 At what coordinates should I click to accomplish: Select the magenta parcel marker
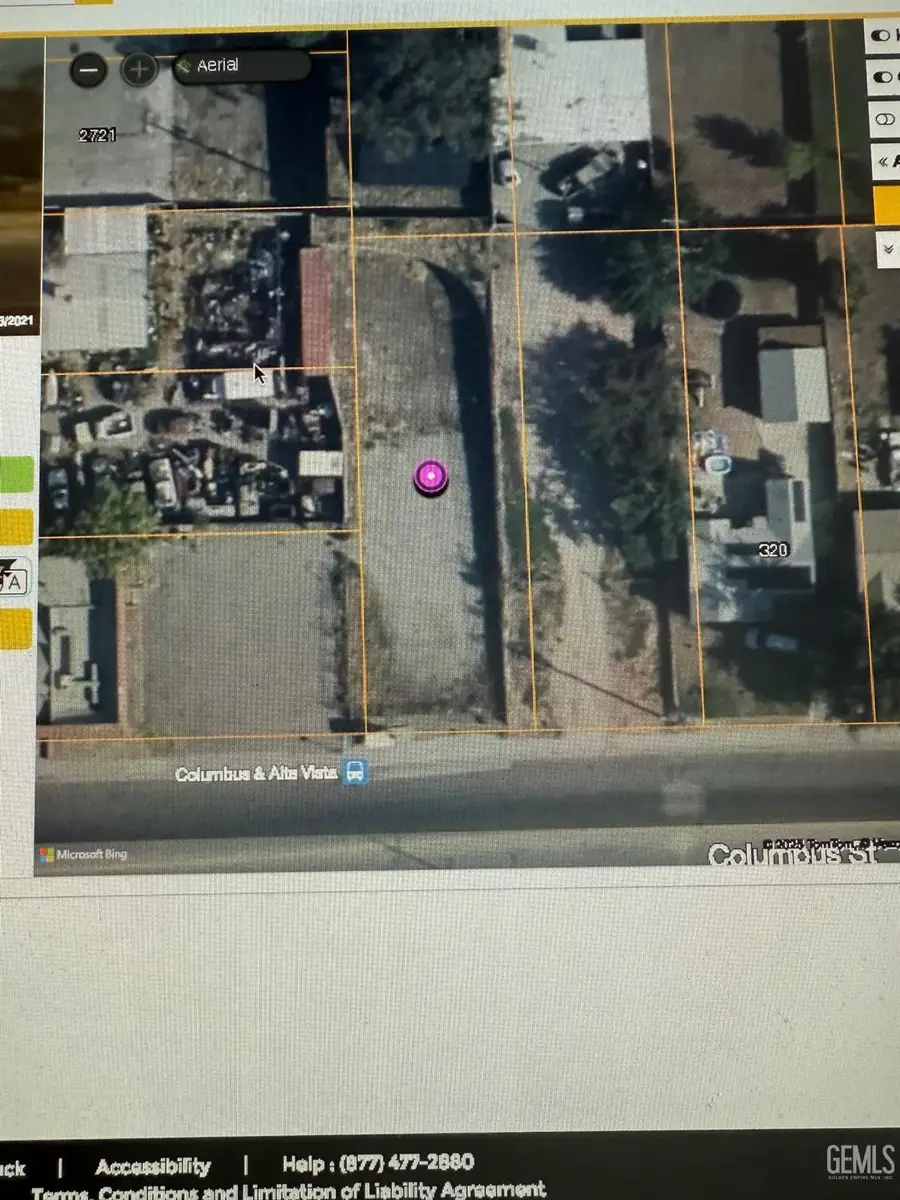pyautogui.click(x=431, y=477)
